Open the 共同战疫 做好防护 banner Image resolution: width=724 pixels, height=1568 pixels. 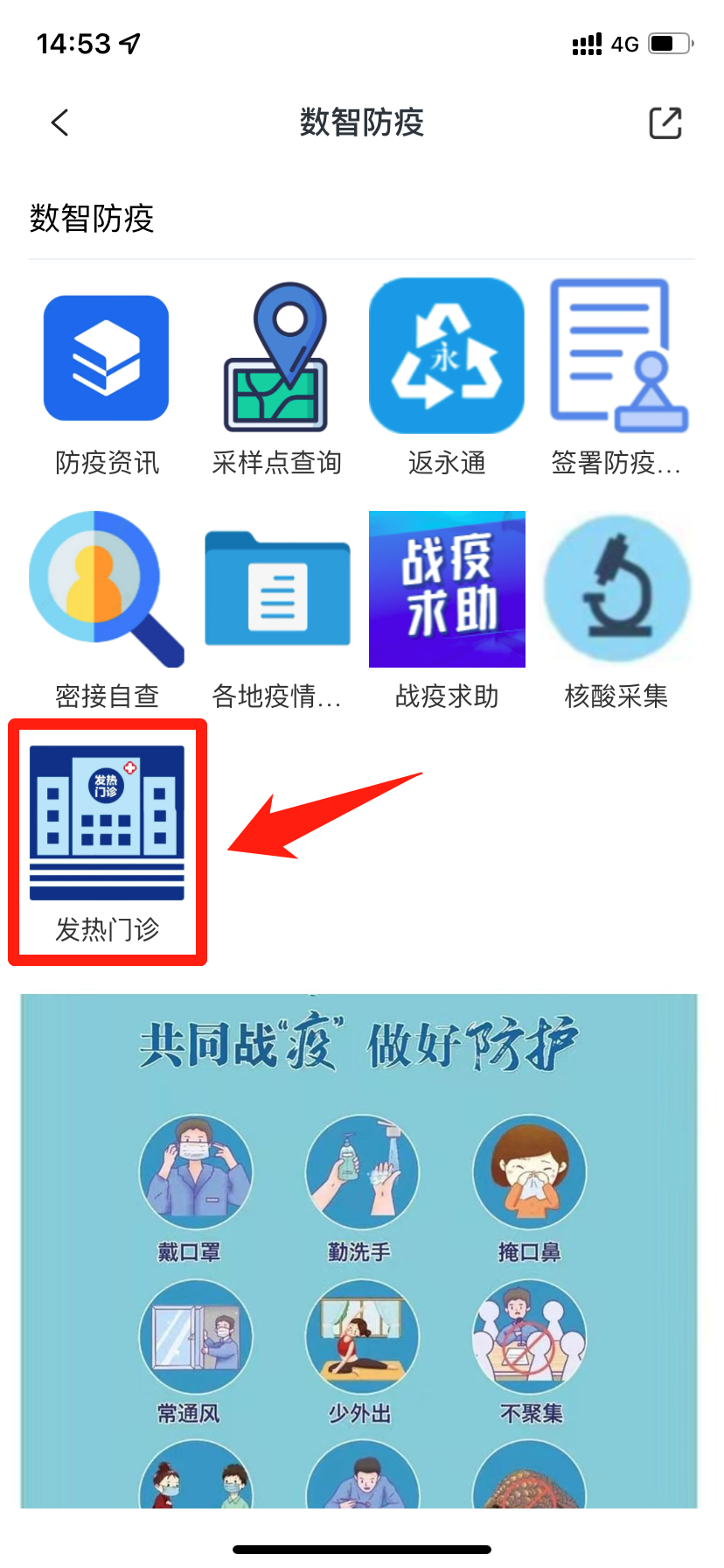coord(359,1250)
